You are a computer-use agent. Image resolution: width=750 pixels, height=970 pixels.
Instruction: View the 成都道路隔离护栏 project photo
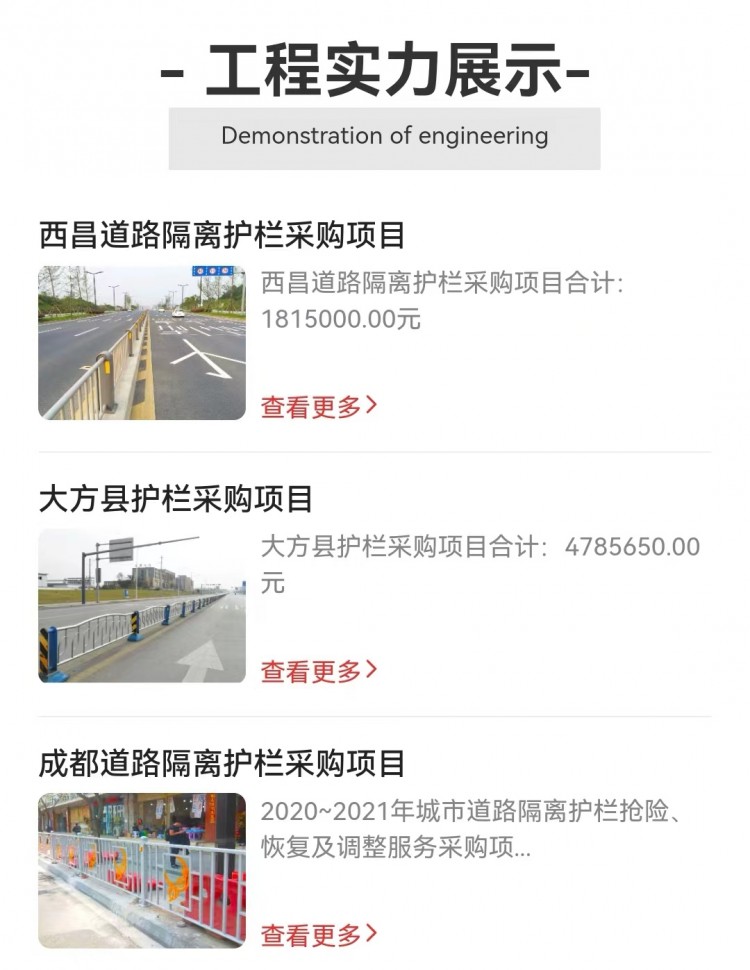(x=142, y=870)
